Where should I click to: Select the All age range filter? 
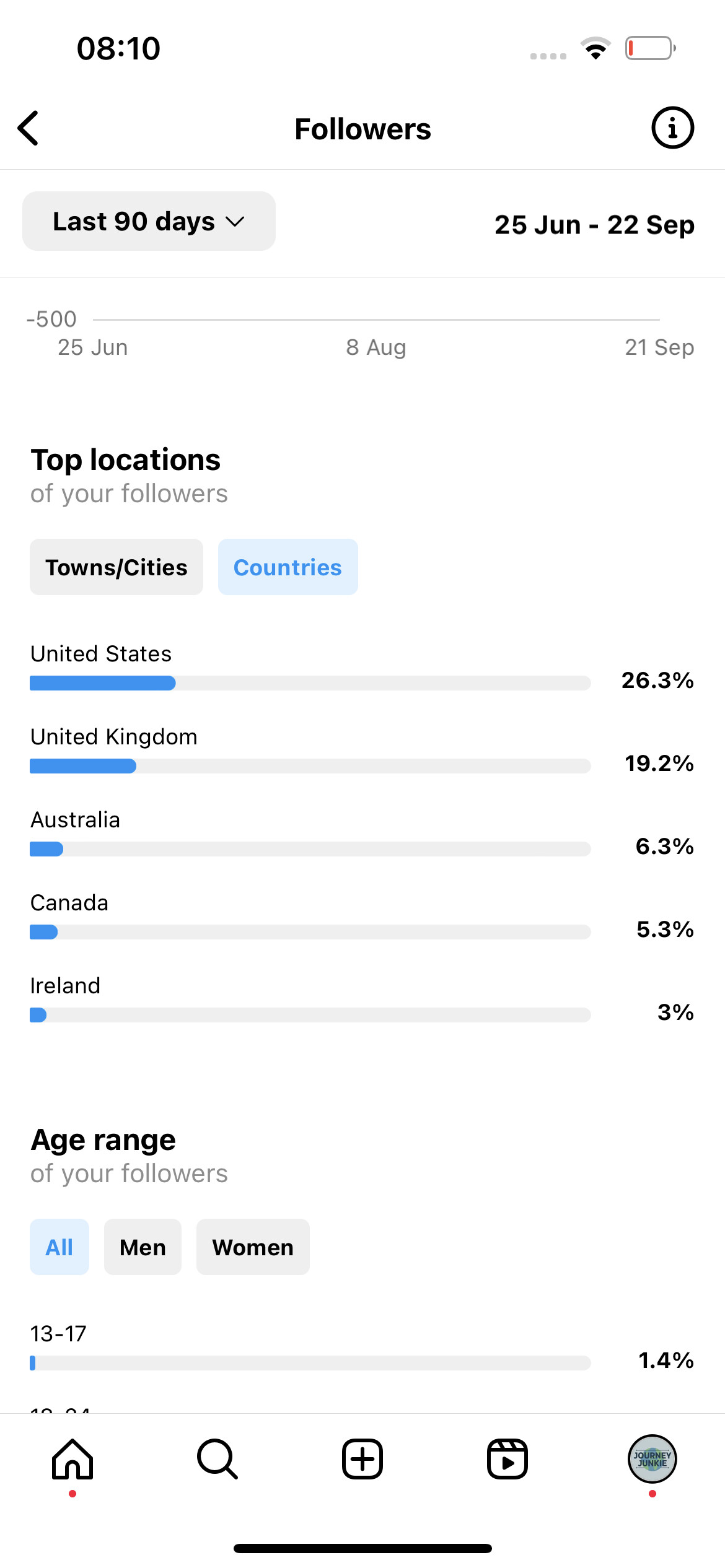click(x=59, y=1247)
